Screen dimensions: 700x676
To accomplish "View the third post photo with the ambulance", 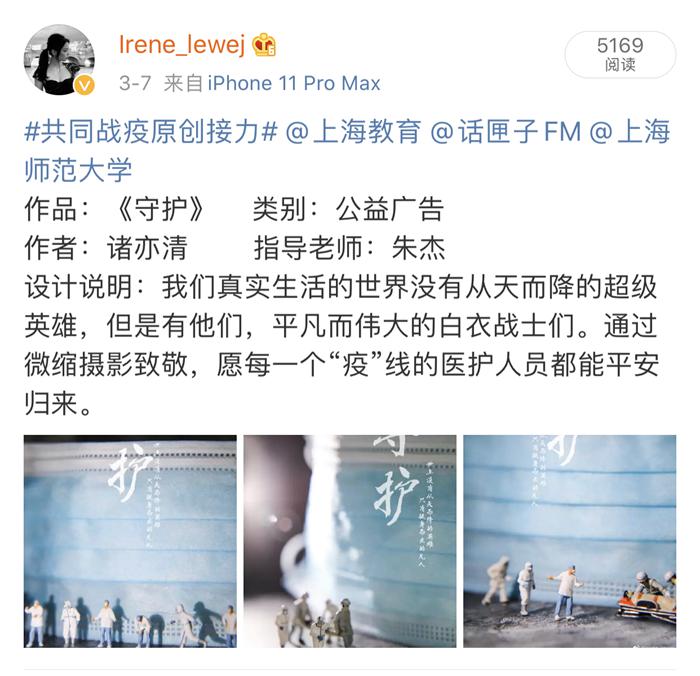I will click(570, 541).
